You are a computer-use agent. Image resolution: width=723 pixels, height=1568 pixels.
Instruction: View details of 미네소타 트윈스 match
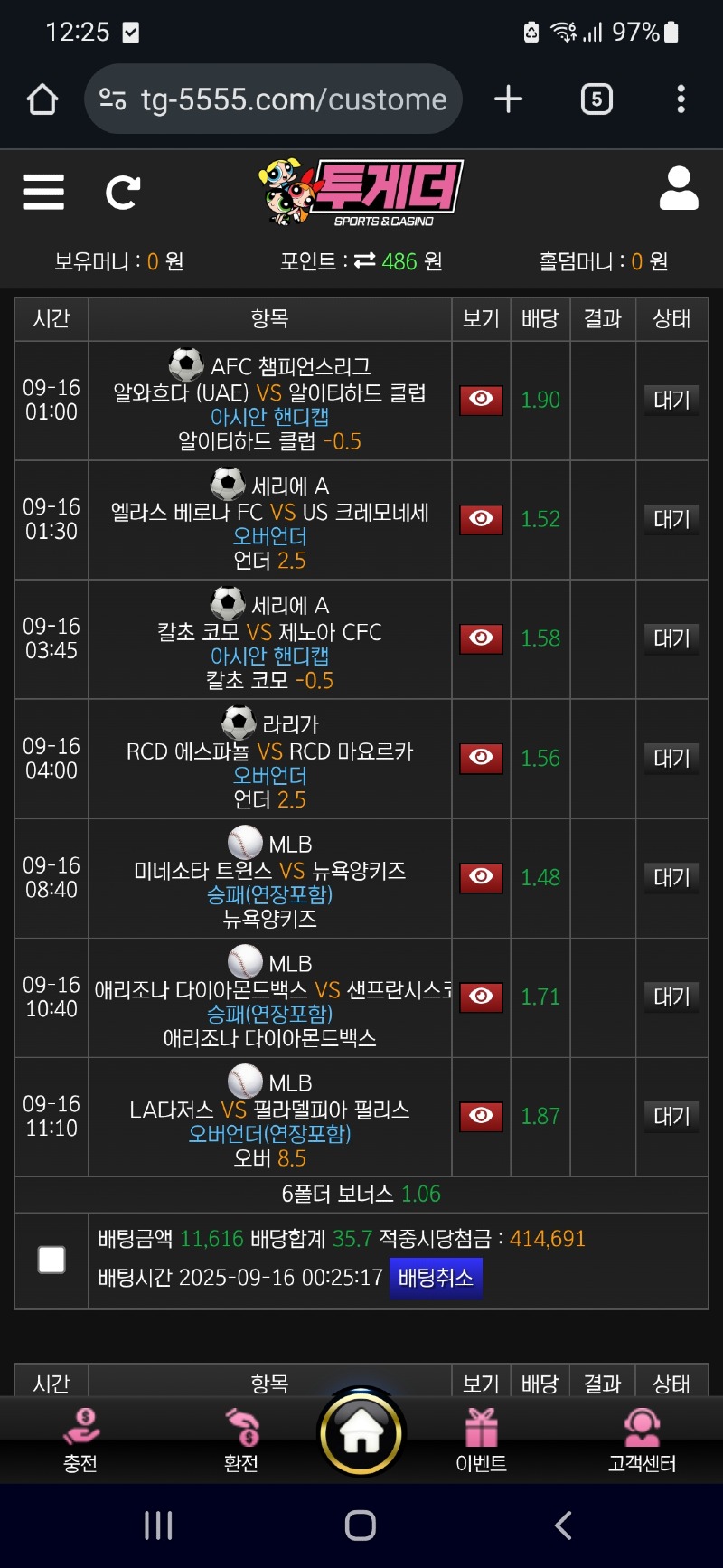point(481,877)
